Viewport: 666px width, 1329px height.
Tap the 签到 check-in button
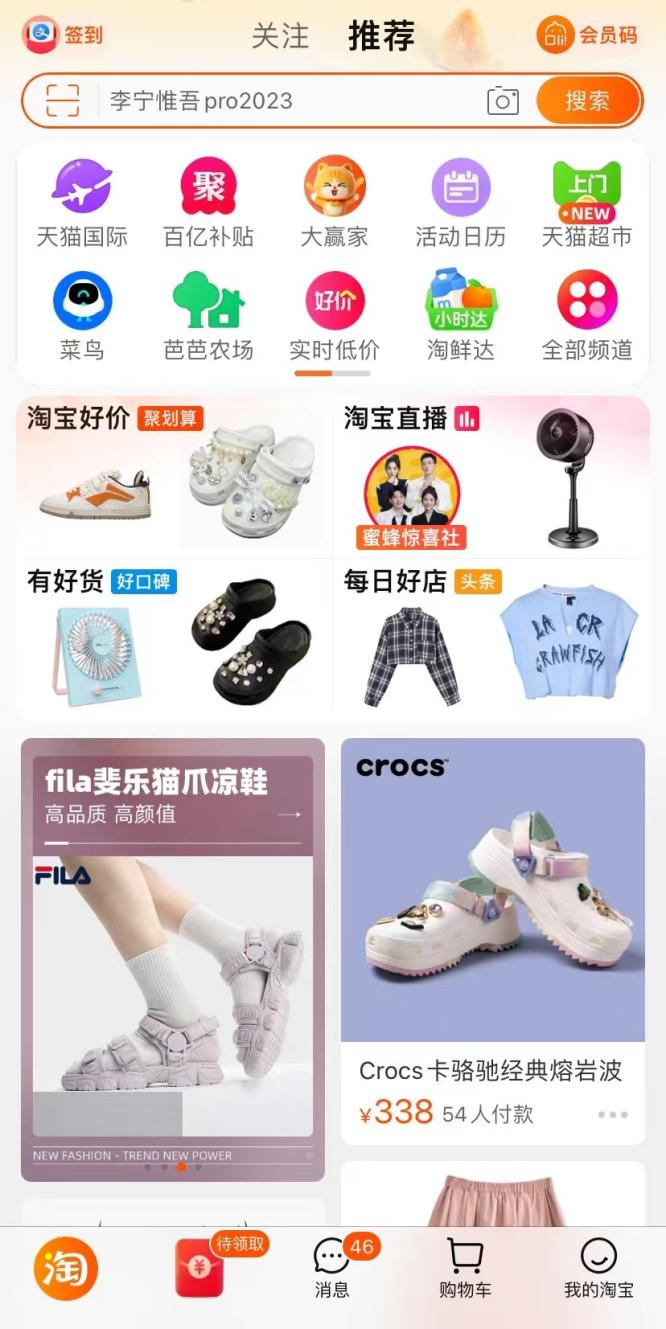[63, 35]
